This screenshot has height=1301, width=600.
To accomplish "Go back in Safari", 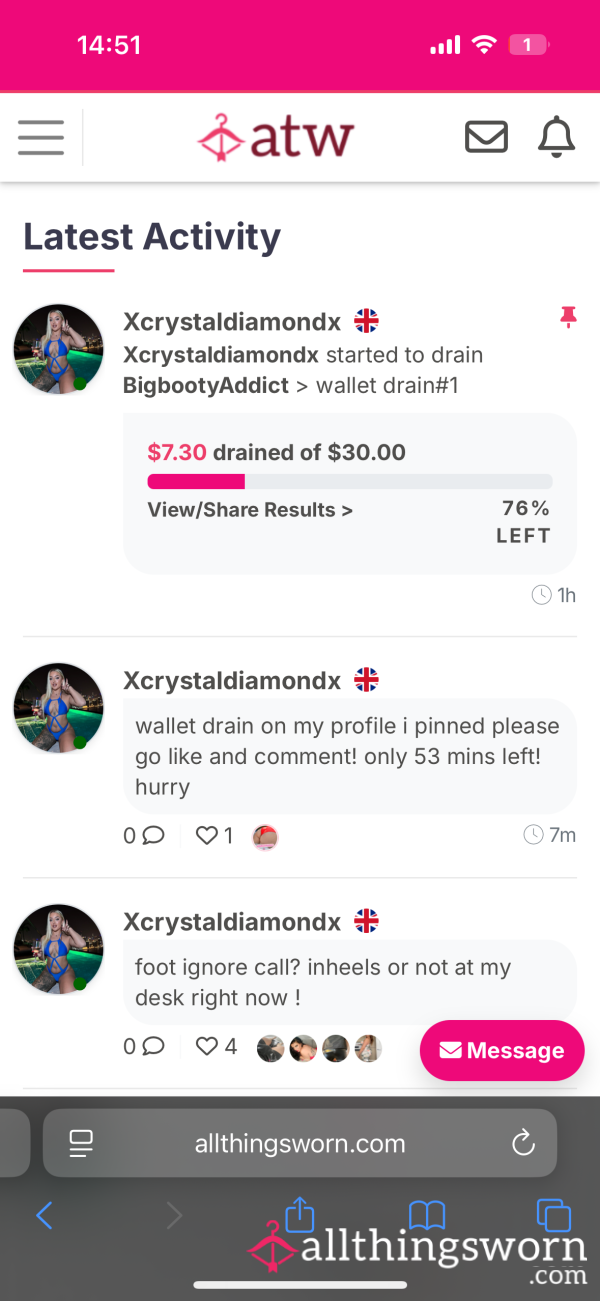I will 44,1216.
